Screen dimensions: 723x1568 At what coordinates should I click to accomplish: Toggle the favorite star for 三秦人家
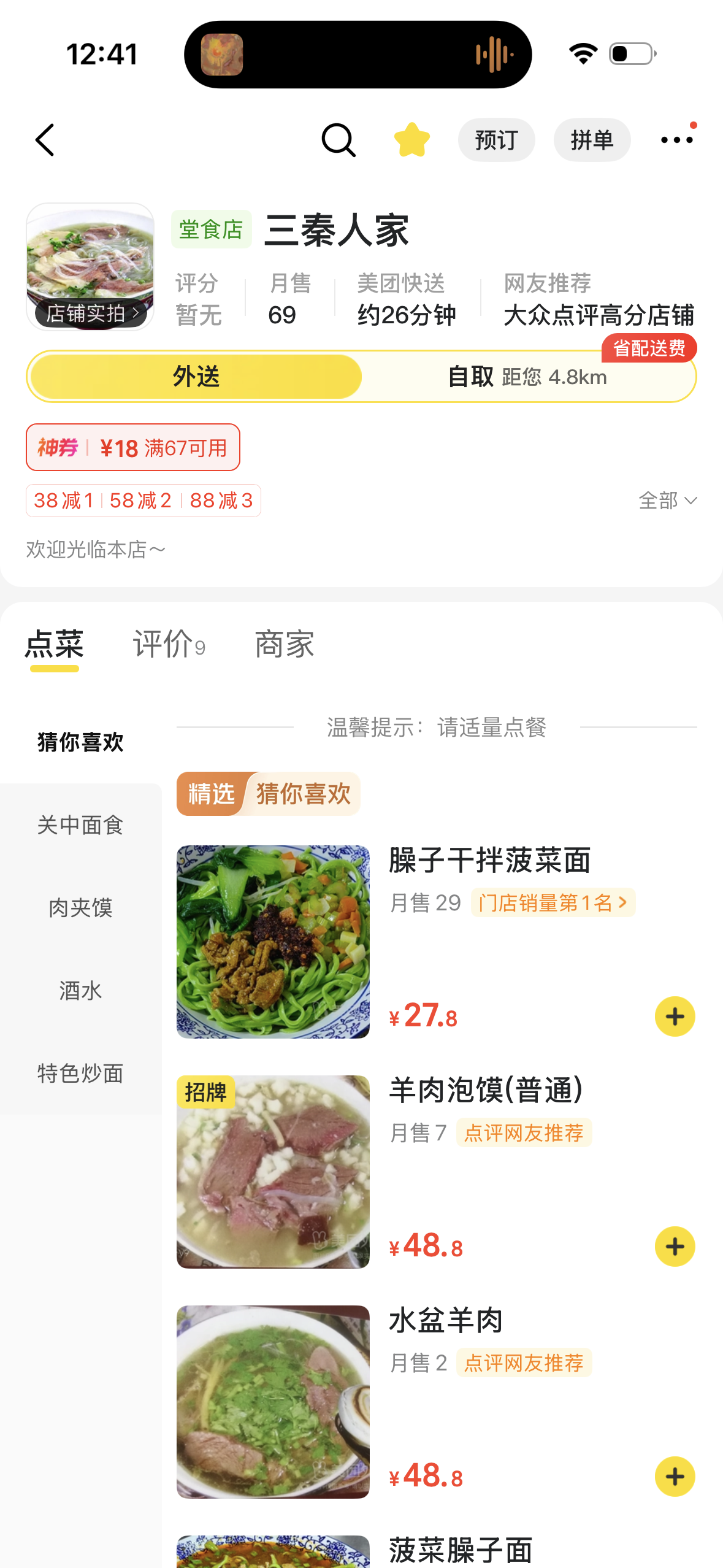[x=411, y=140]
